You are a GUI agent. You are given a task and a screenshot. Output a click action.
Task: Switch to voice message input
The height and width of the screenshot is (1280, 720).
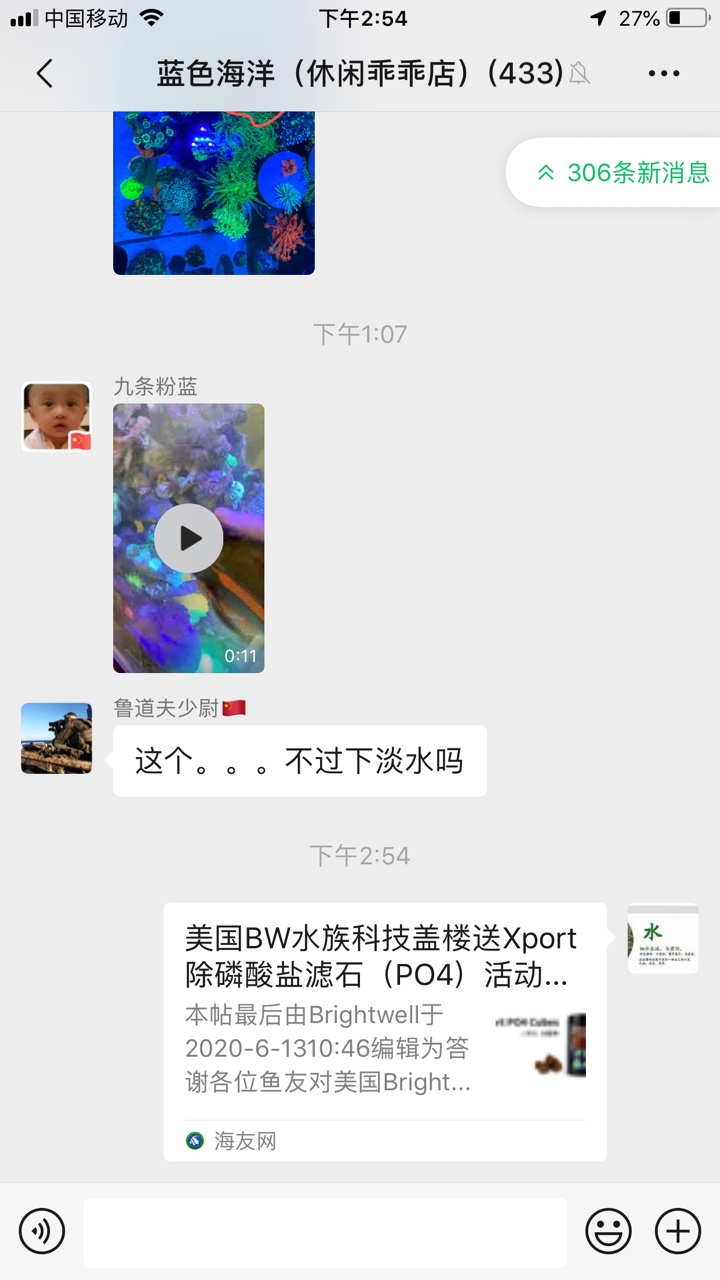[42, 1231]
